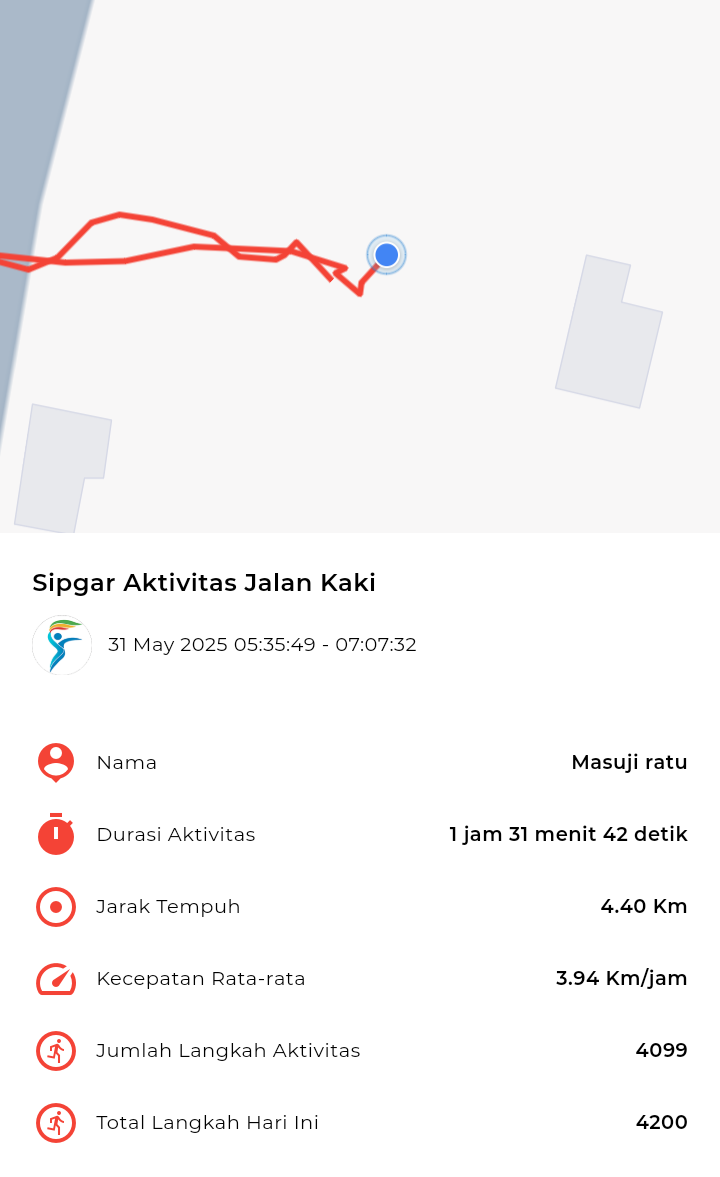Select the Masuji ratu name value
Viewport: 720px width, 1177px height.
click(629, 762)
